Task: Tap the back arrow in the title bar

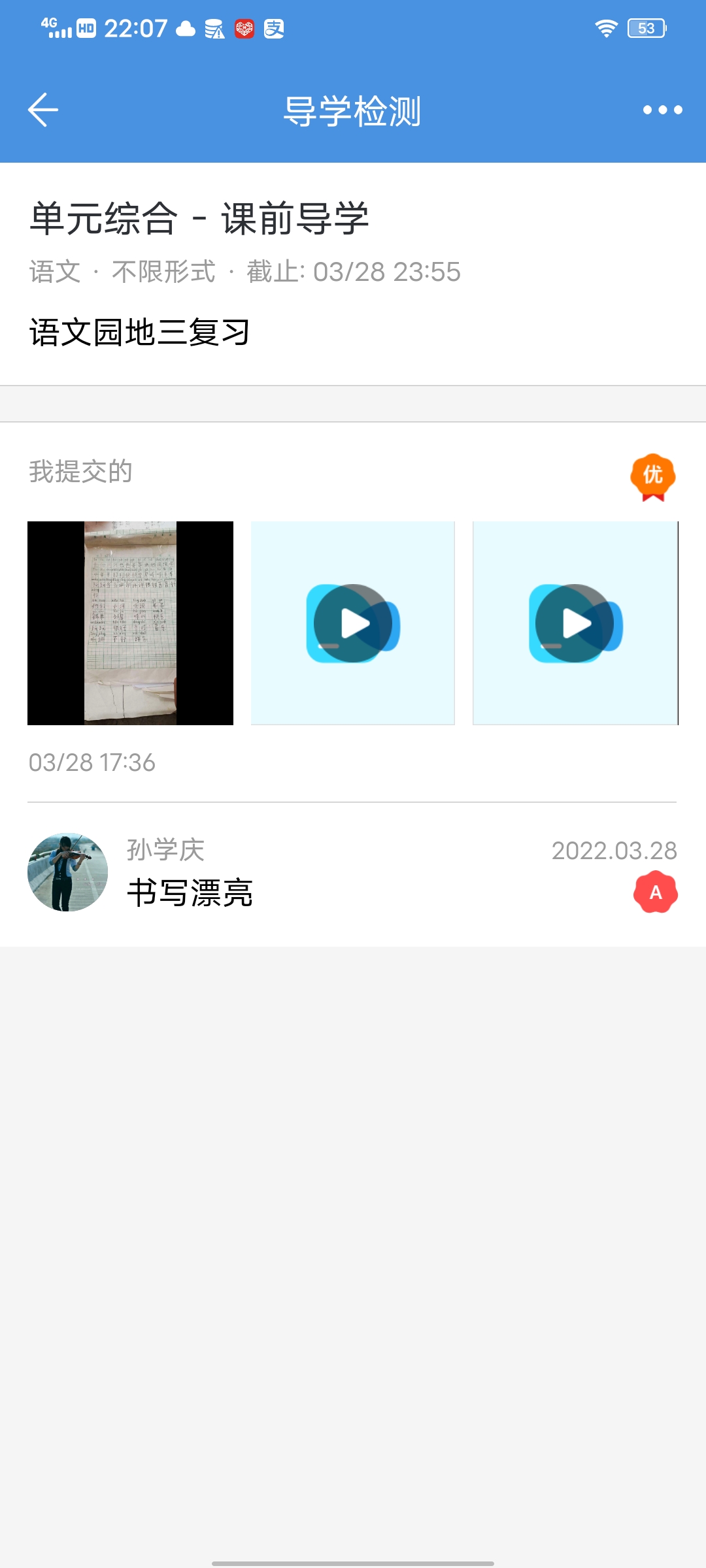Action: click(42, 110)
